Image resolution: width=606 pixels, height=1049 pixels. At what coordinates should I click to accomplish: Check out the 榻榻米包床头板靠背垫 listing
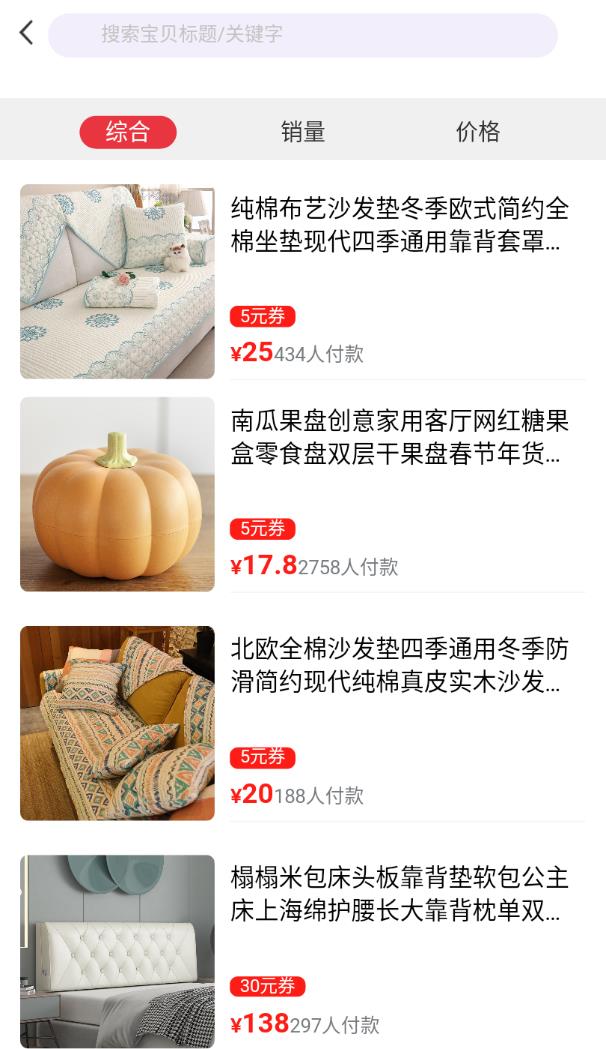coord(400,894)
